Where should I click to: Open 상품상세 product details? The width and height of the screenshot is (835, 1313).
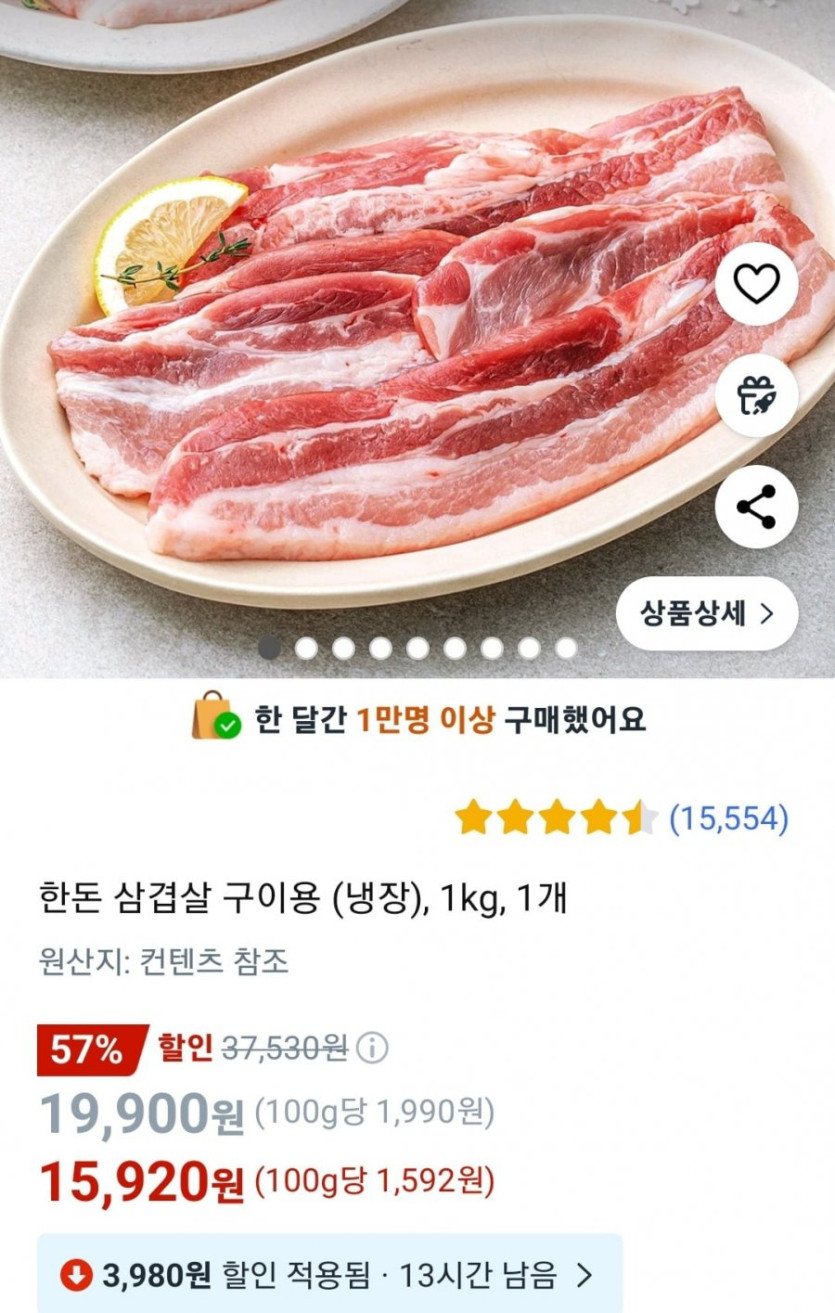[x=707, y=614]
